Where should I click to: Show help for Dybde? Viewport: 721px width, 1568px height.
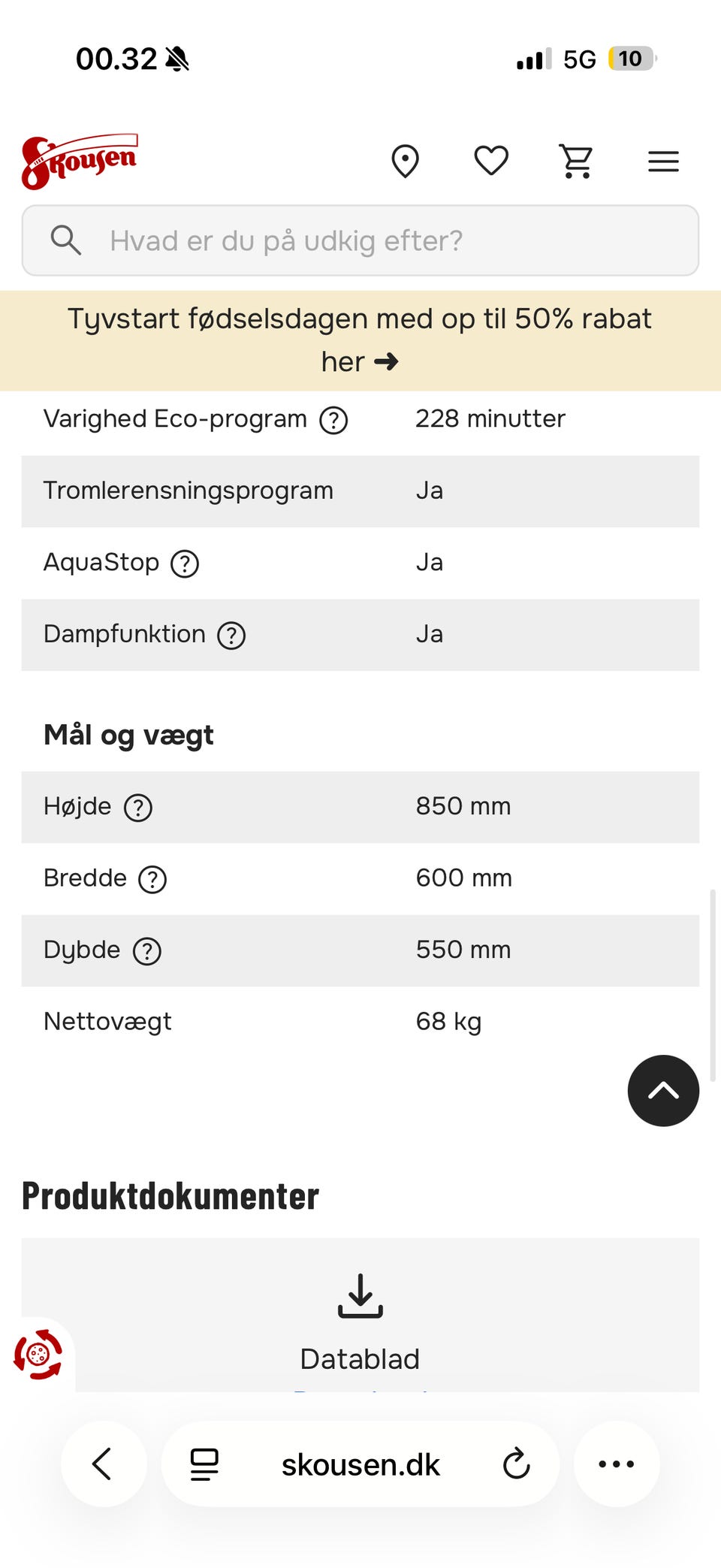[147, 951]
